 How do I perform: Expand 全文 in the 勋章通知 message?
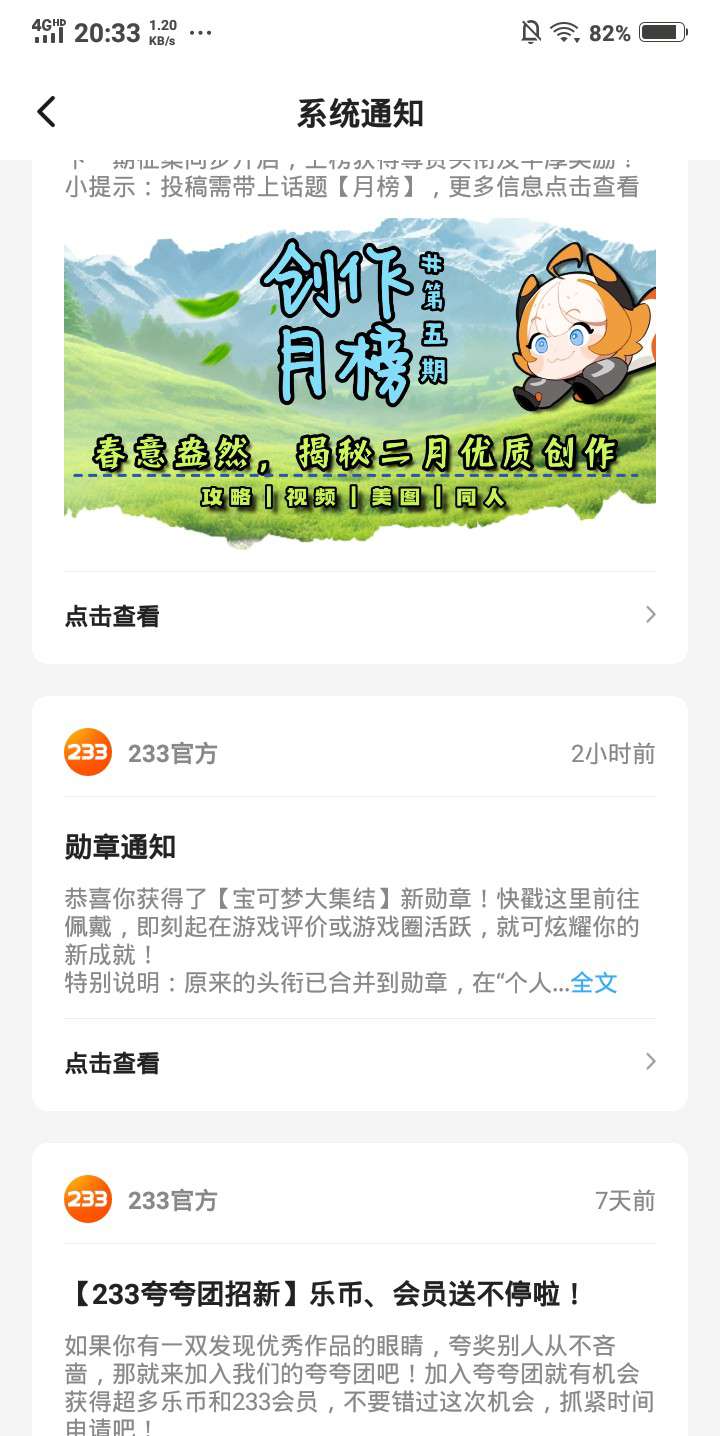tap(594, 982)
